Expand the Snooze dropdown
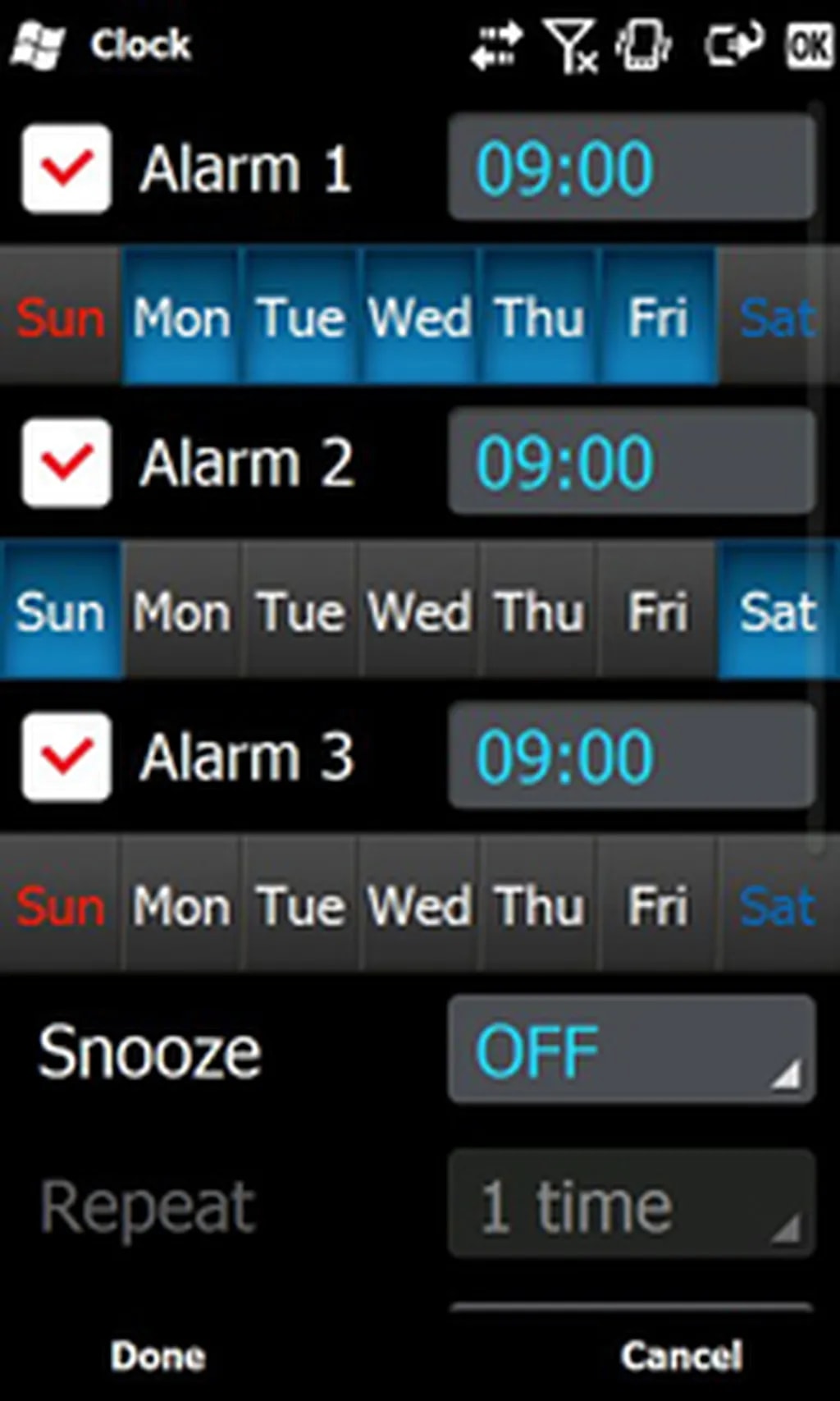 click(631, 1050)
